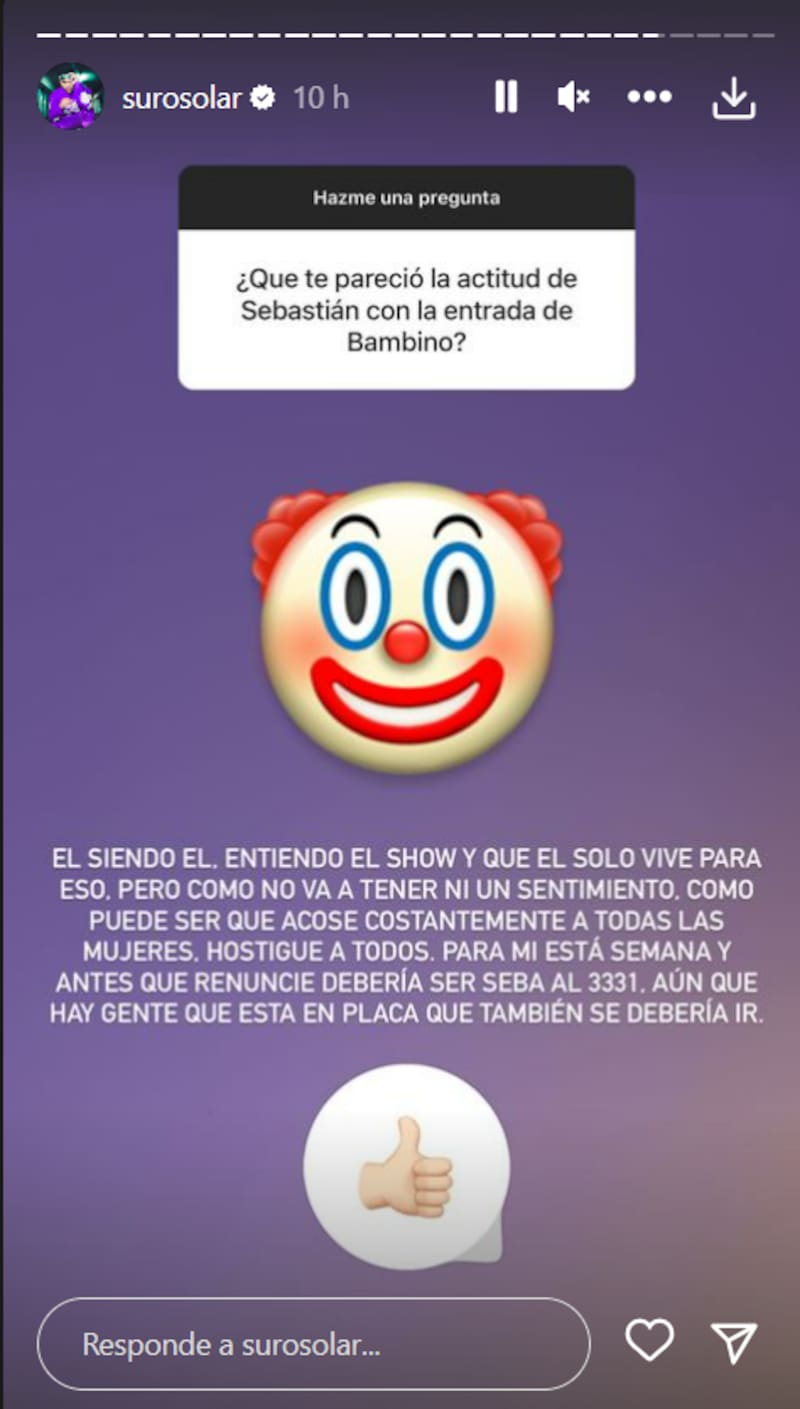Click the verified badge next to surosolar
The height and width of the screenshot is (1409, 800).
coord(262,97)
